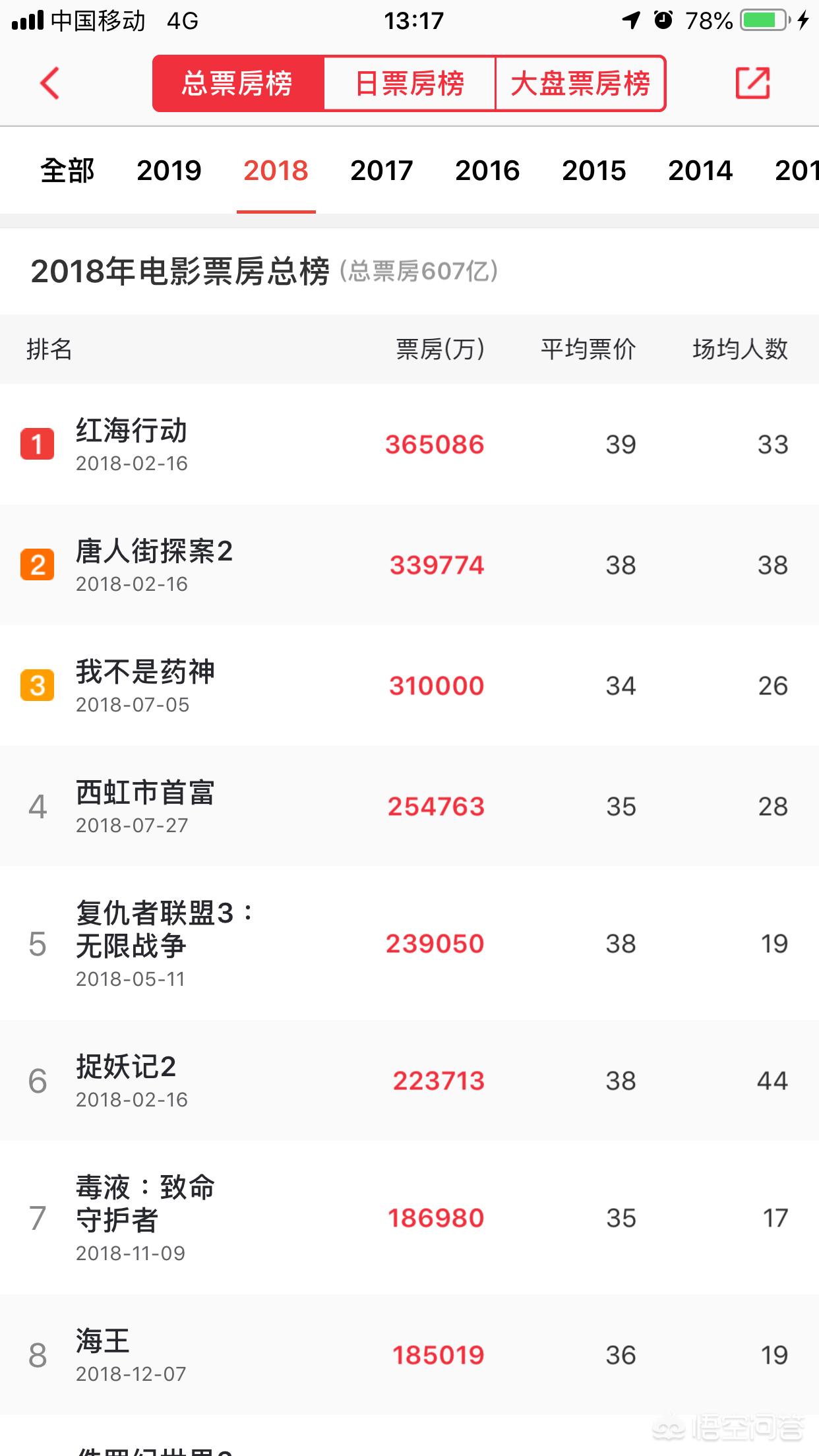The image size is (819, 1456).
Task: Switch to the 日票房榜 tab
Action: coord(409,84)
